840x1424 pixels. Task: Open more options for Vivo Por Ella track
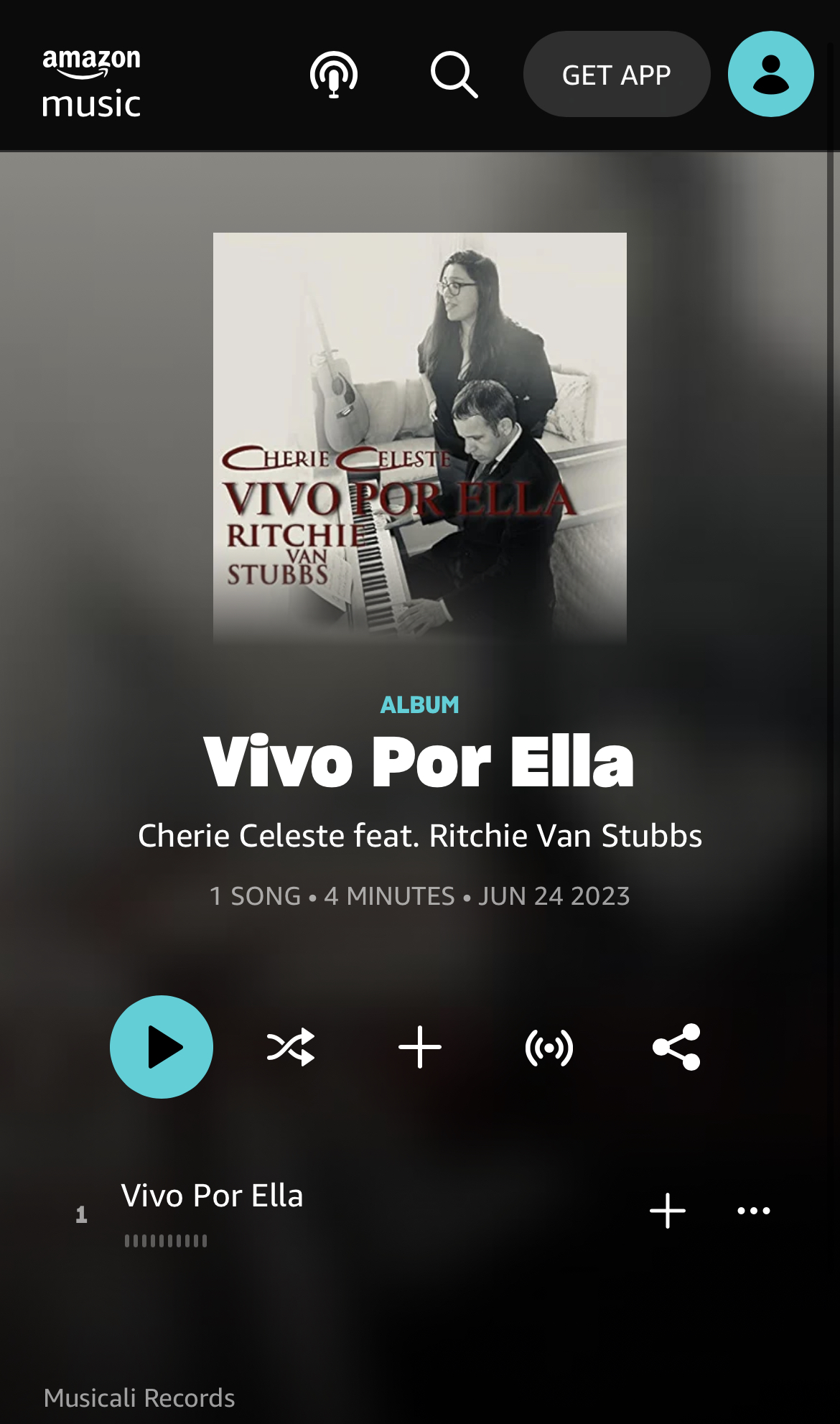754,1211
